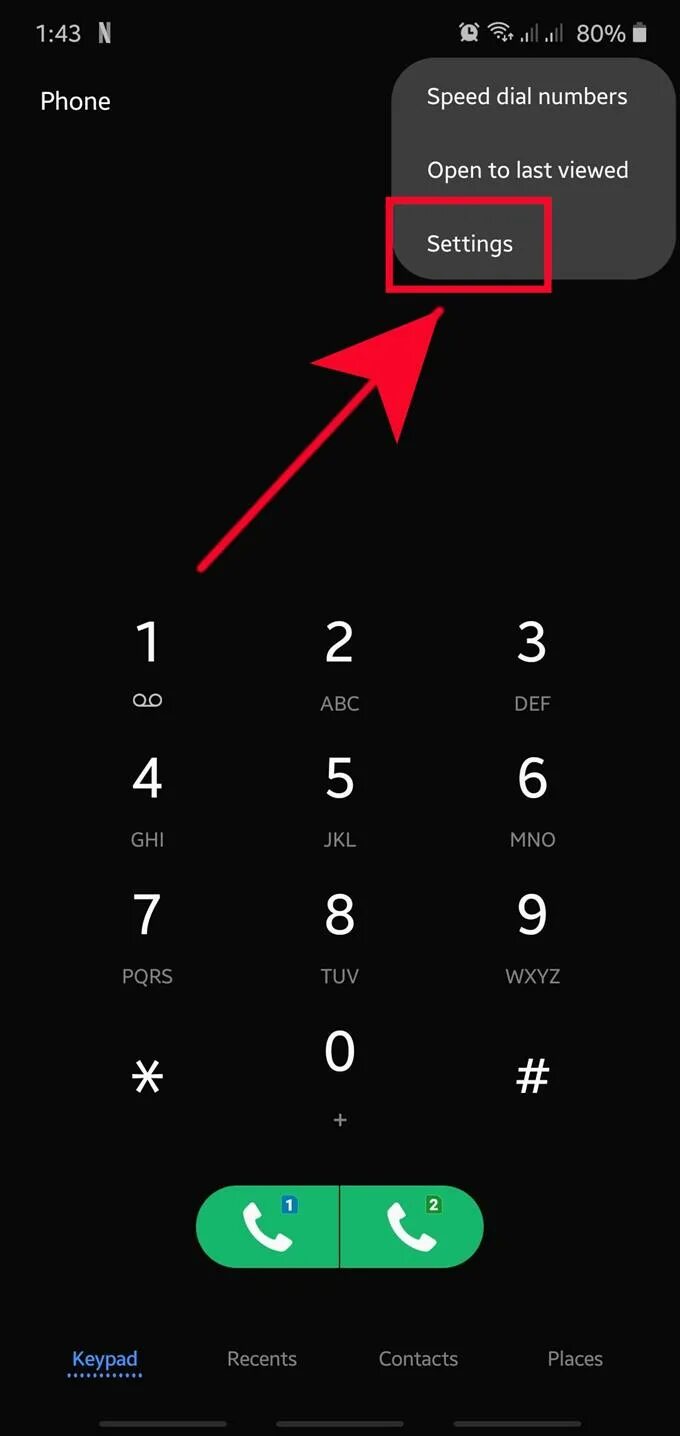
Task: Switch to the Places tab
Action: click(575, 1359)
